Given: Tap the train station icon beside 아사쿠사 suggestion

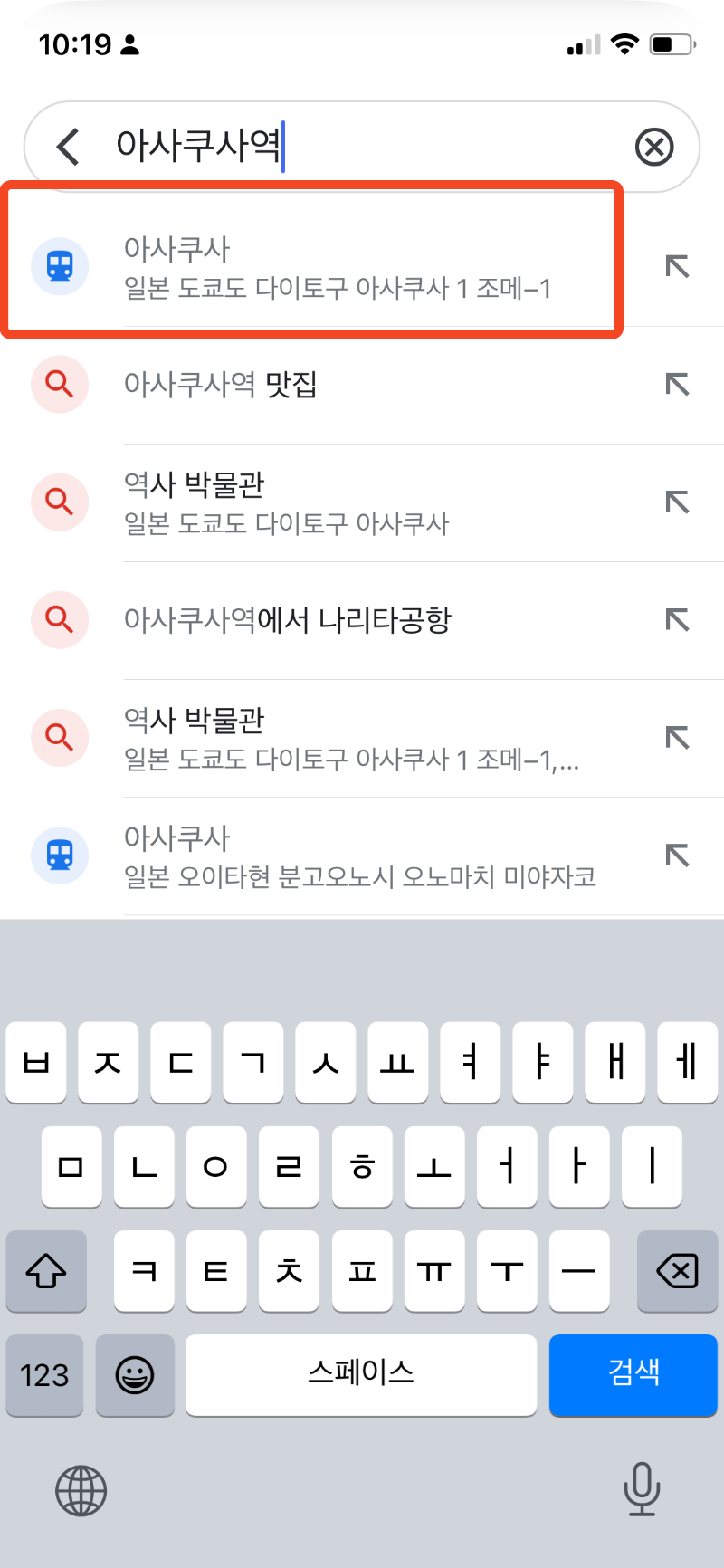Looking at the screenshot, I should click(60, 265).
